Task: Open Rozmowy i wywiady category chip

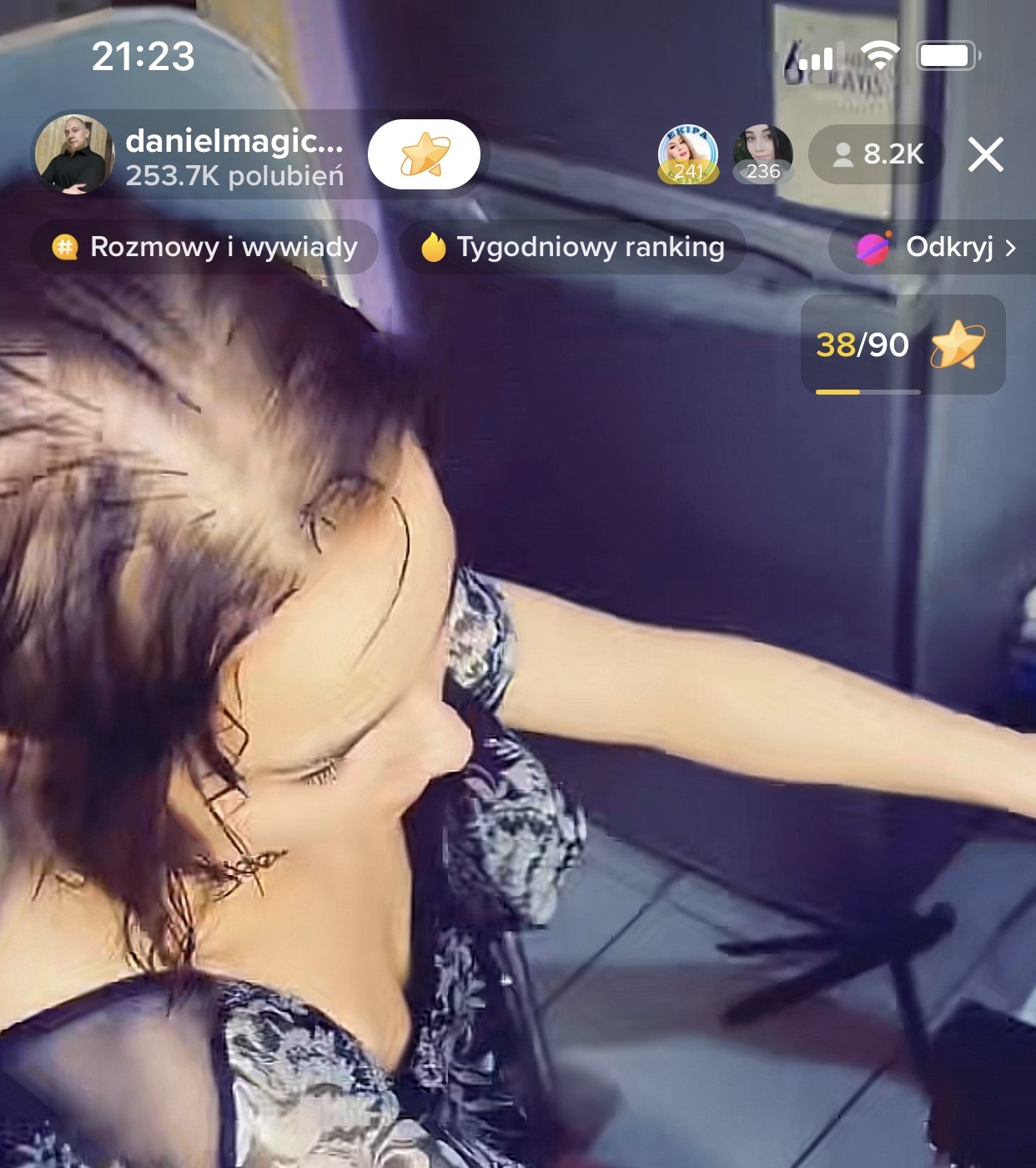Action: tap(205, 247)
